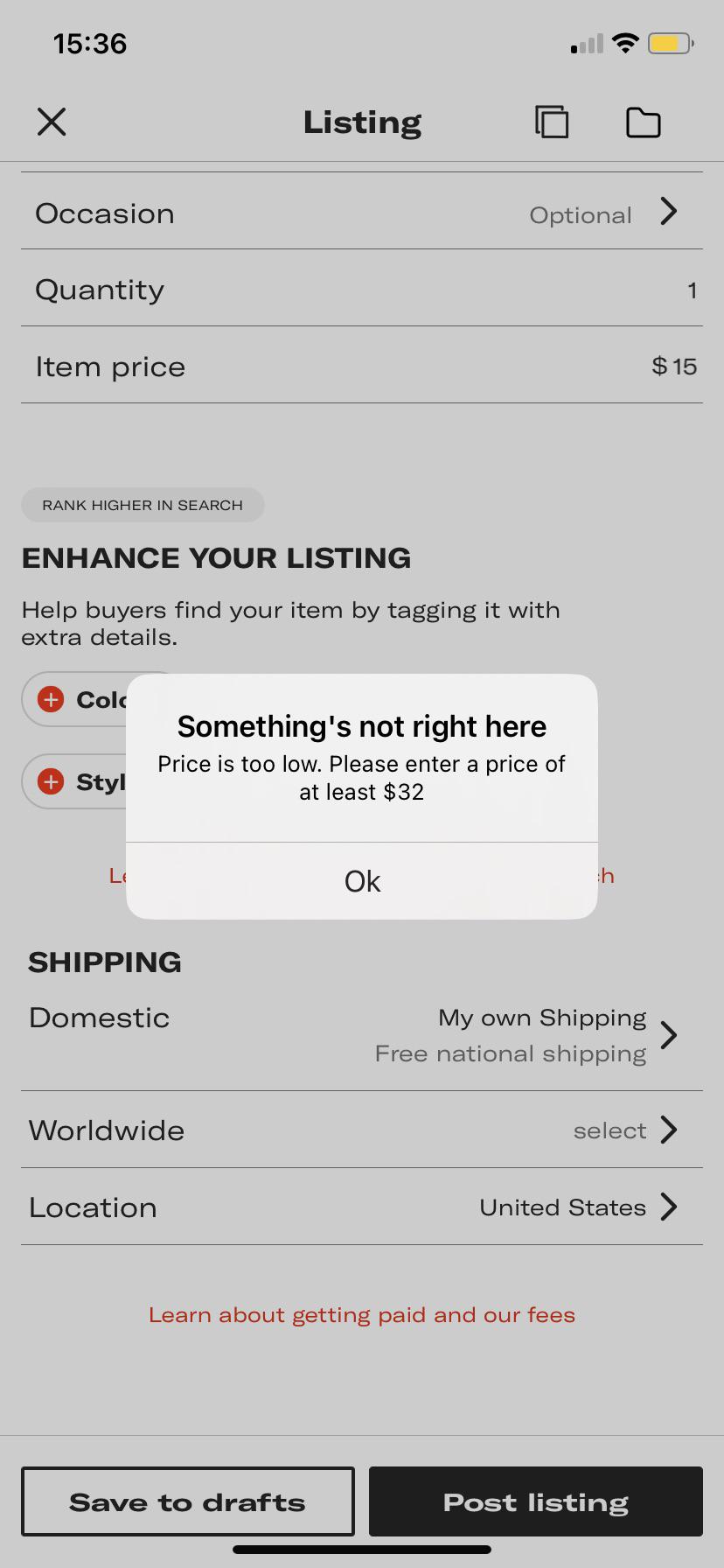Image resolution: width=724 pixels, height=1568 pixels.
Task: Save to drafts
Action: (188, 1502)
